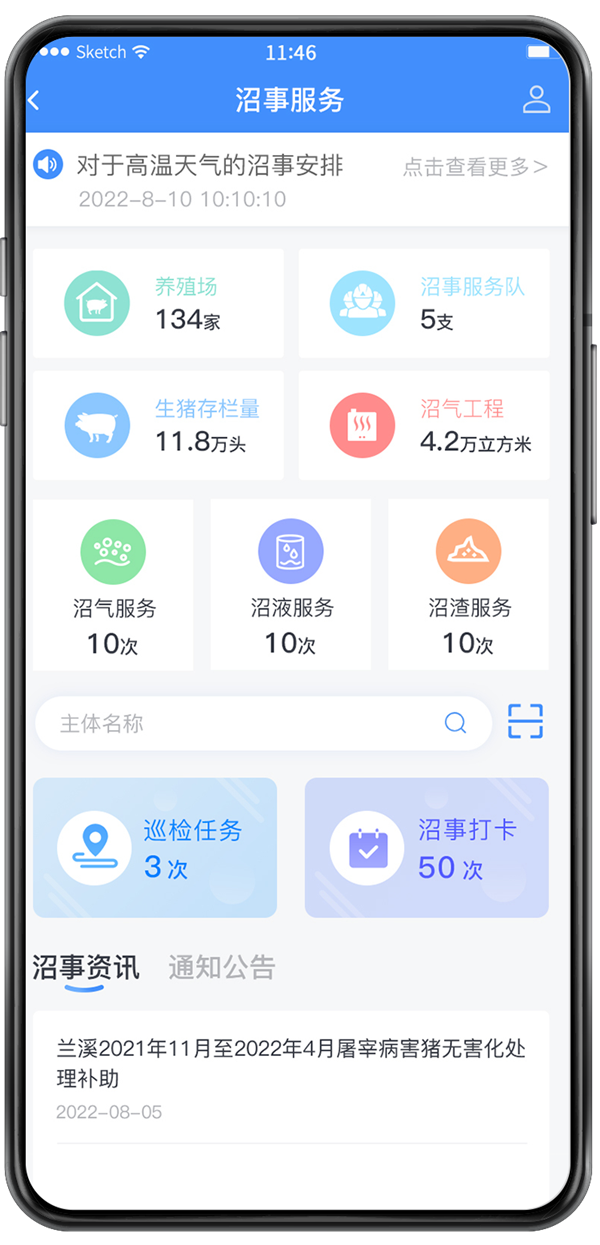Select the 沼气服务 tile
The height and width of the screenshot is (1245, 600).
[113, 585]
